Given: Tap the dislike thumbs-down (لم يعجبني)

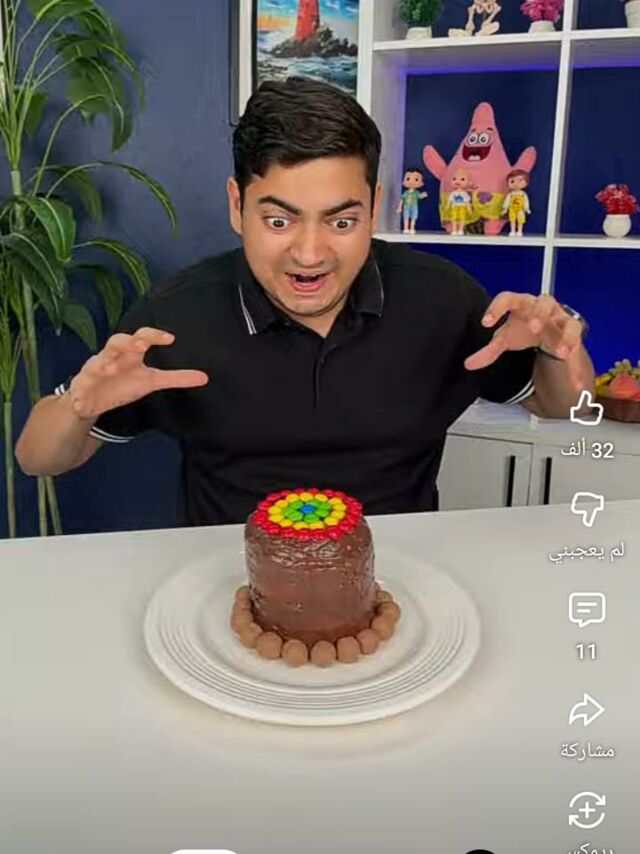Looking at the screenshot, I should [587, 509].
